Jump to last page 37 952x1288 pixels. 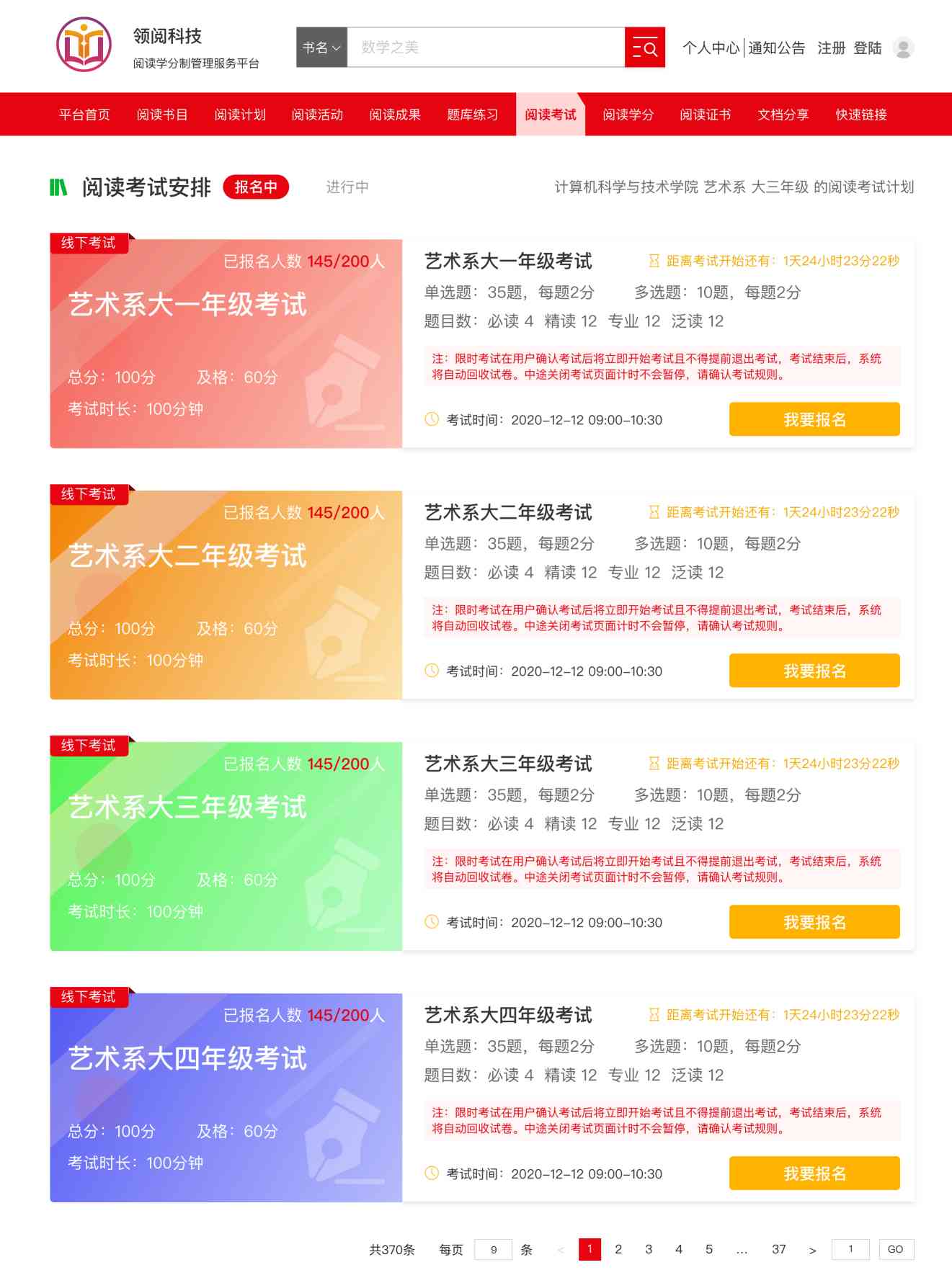pos(778,1249)
